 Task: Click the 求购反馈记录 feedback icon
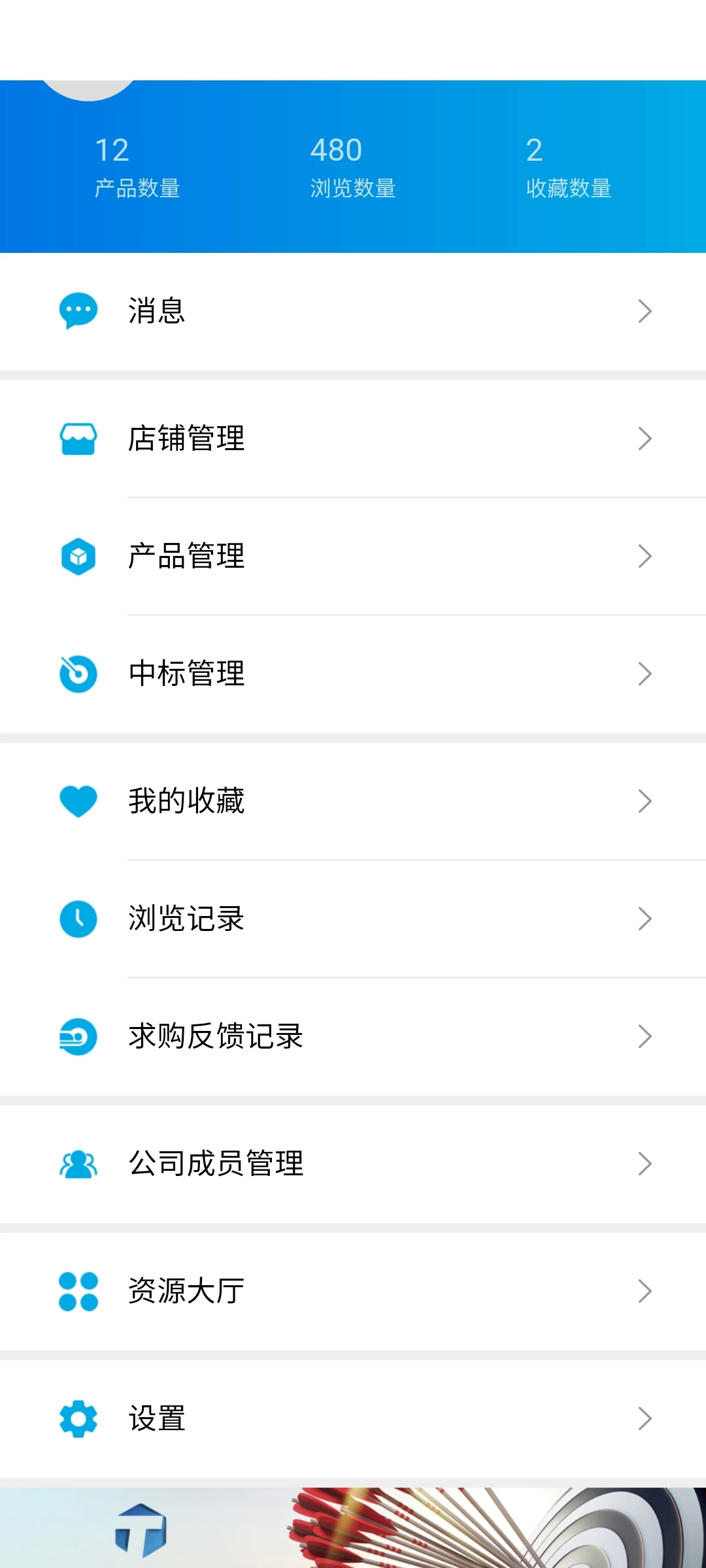(77, 1036)
